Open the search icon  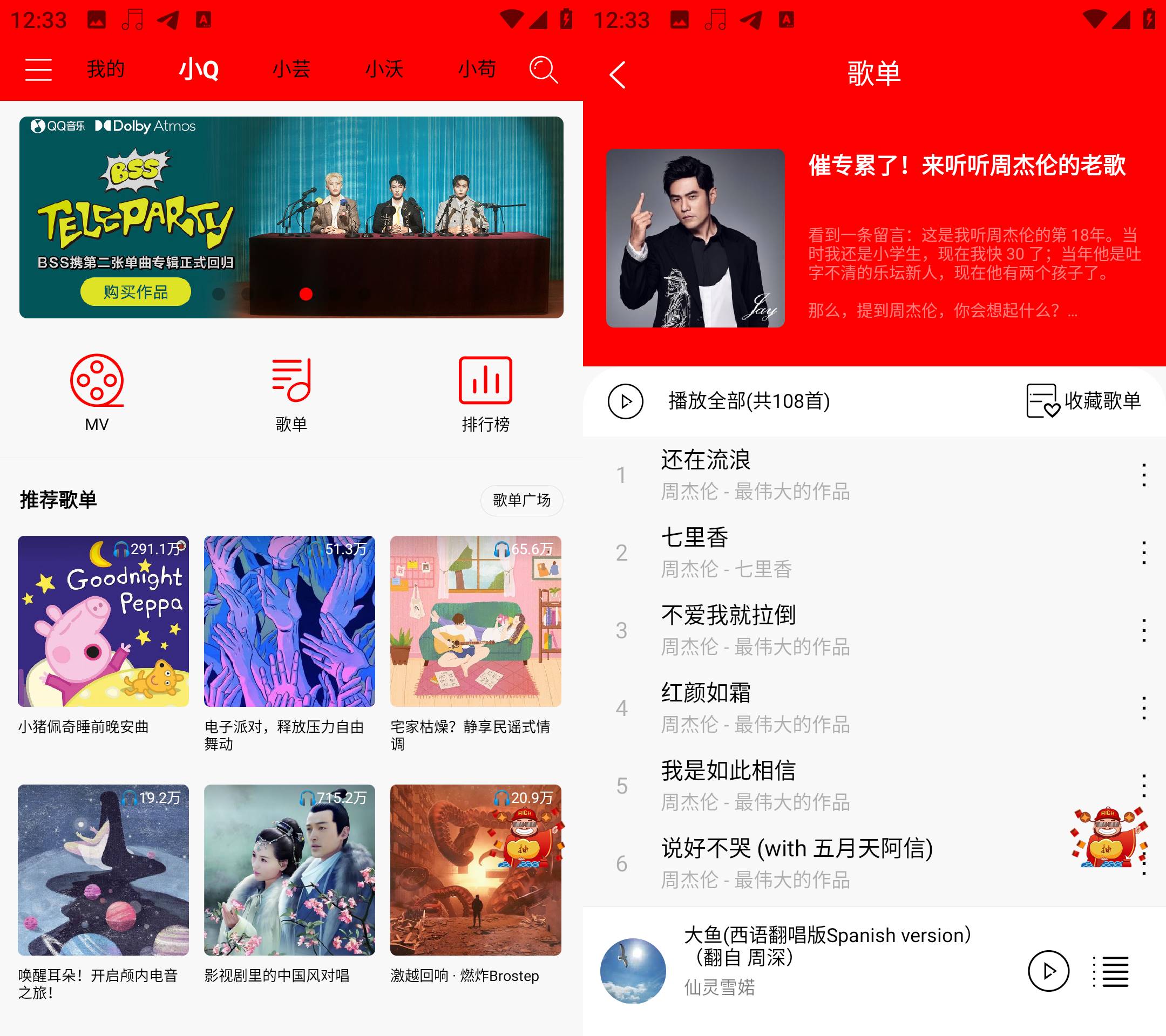(543, 70)
